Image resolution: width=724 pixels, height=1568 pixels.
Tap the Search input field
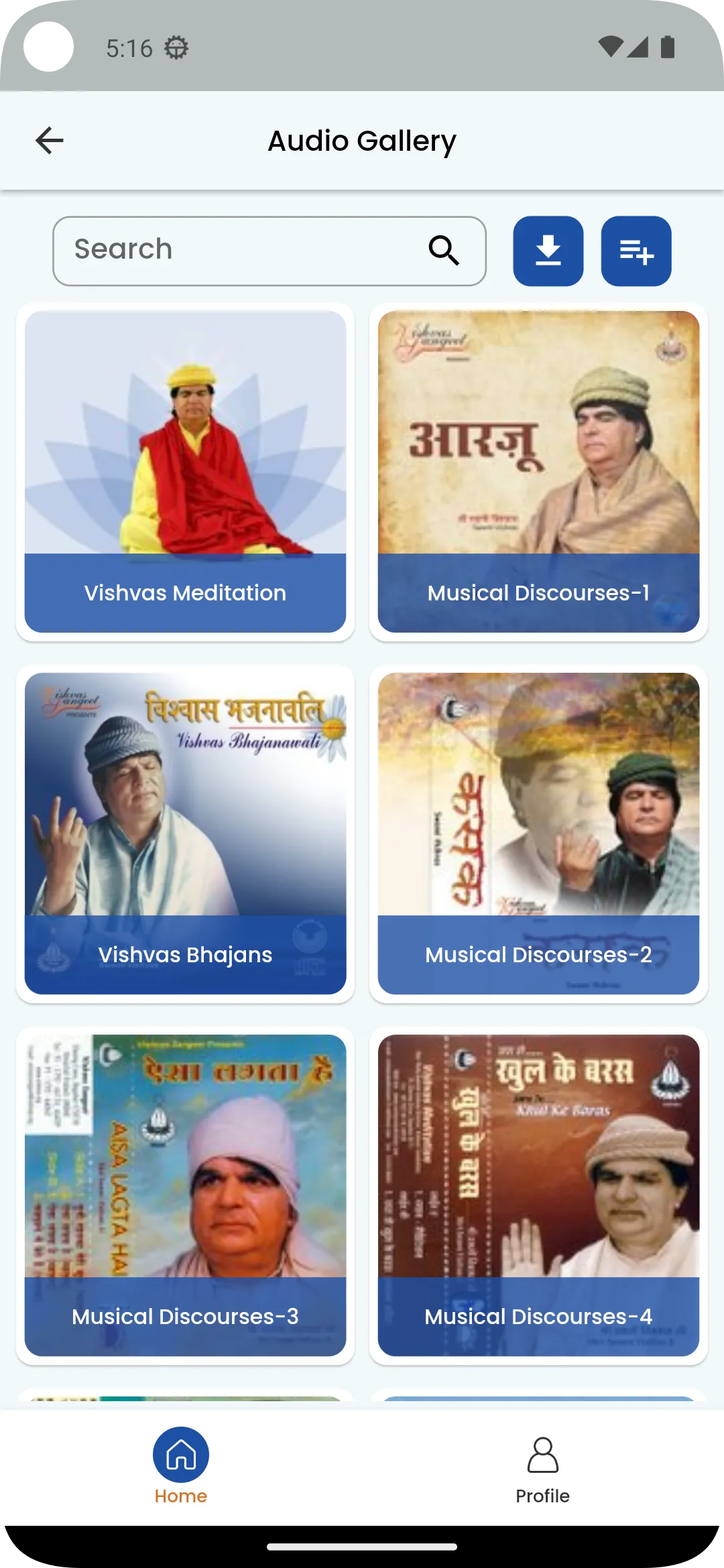tap(269, 251)
